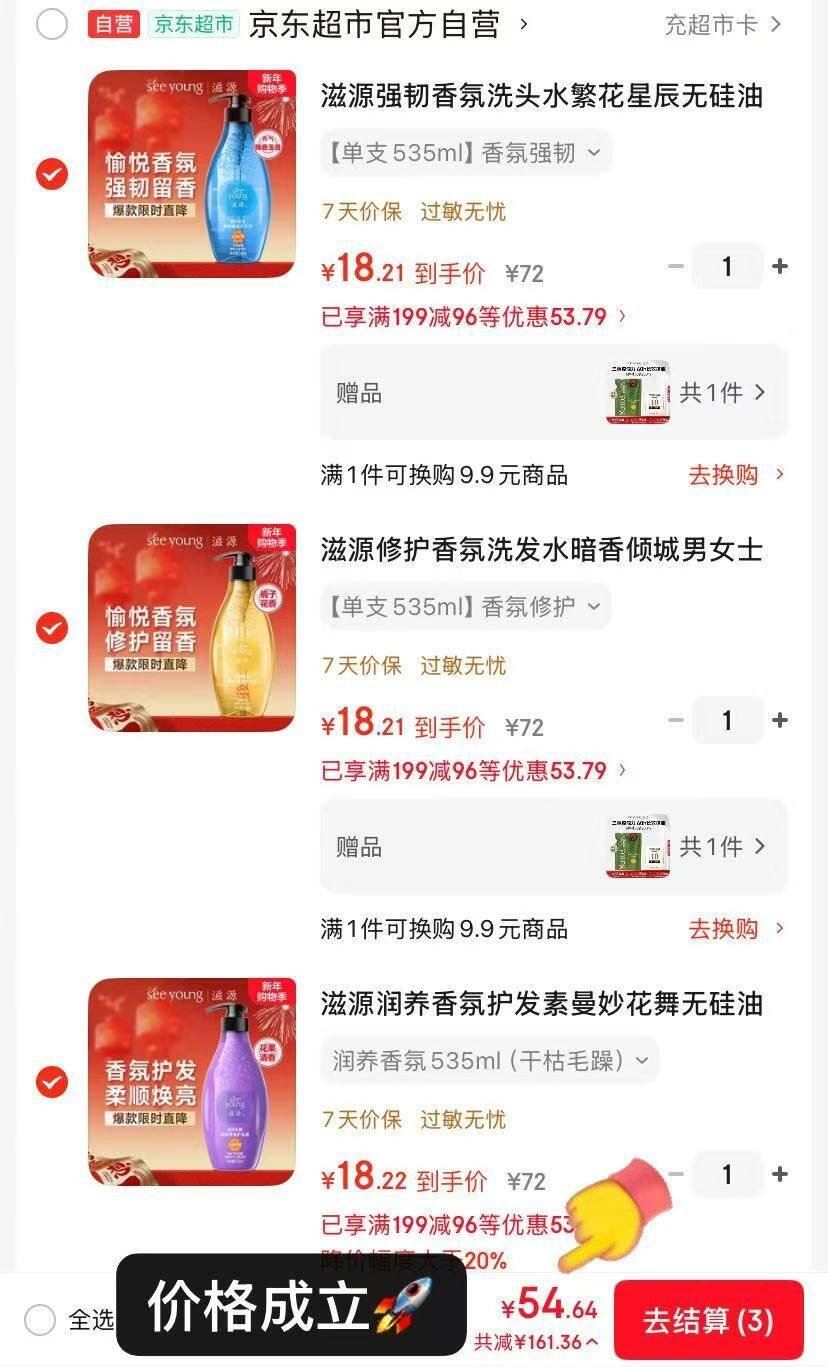Tap 去换购 under 滋源修护香氛洗发水
This screenshot has height=1367, width=828.
tap(735, 929)
